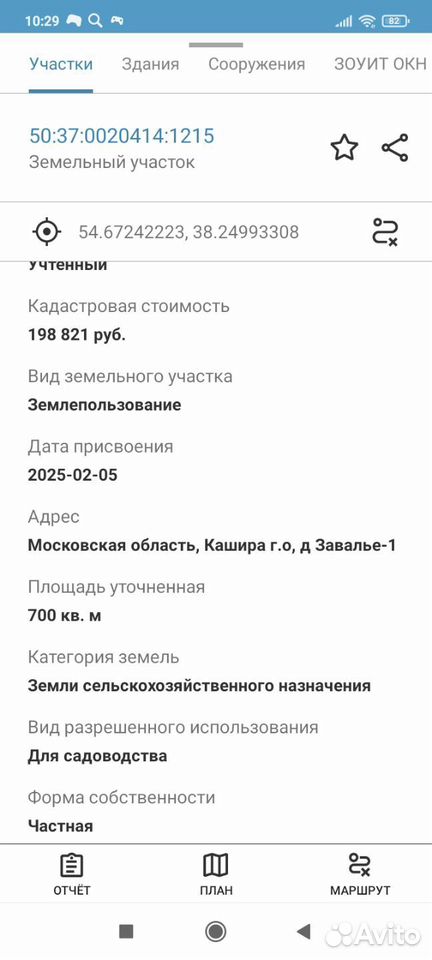Open the ОТЧЁТ report button
432x960 pixels.
72,874
